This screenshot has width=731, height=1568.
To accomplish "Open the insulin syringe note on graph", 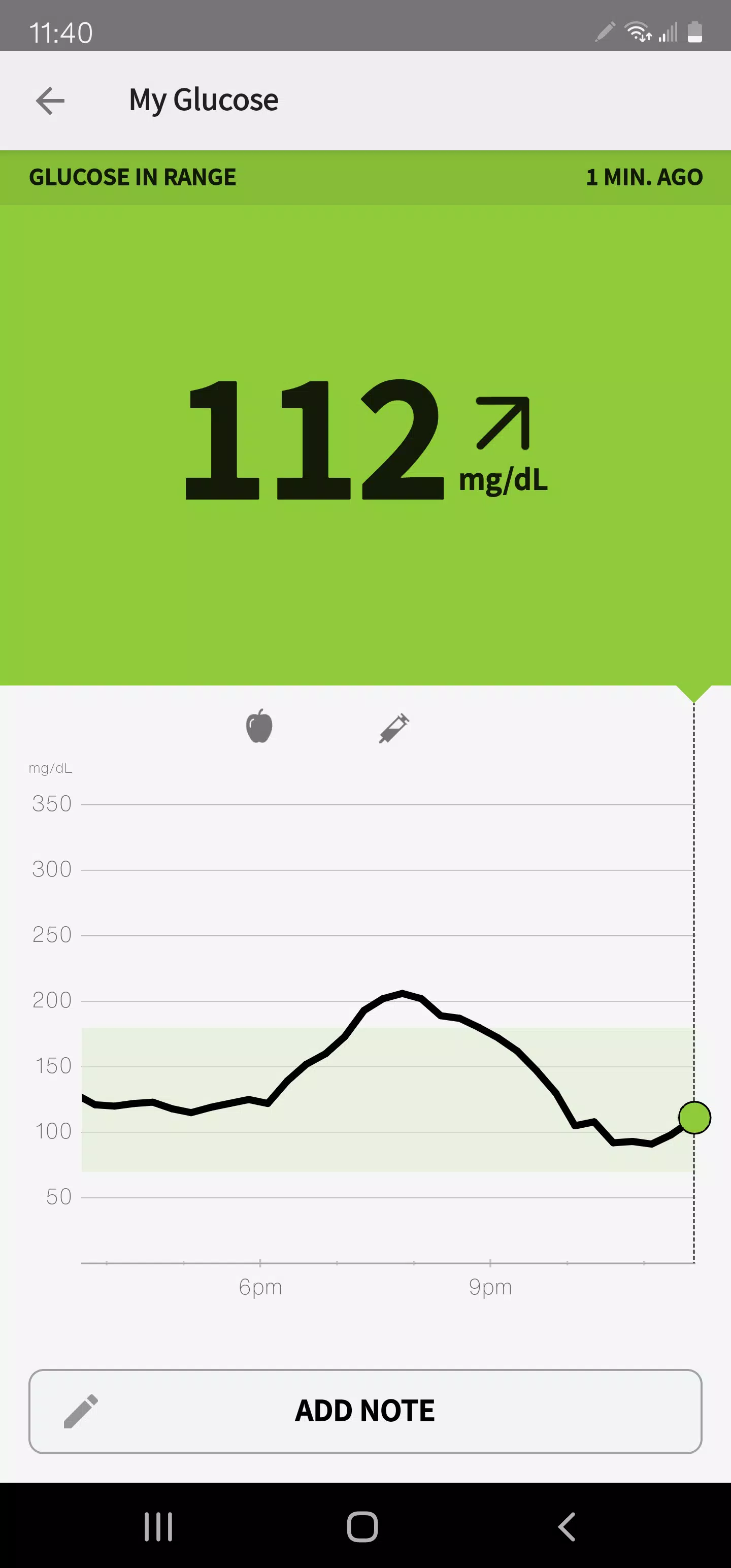I will click(394, 728).
